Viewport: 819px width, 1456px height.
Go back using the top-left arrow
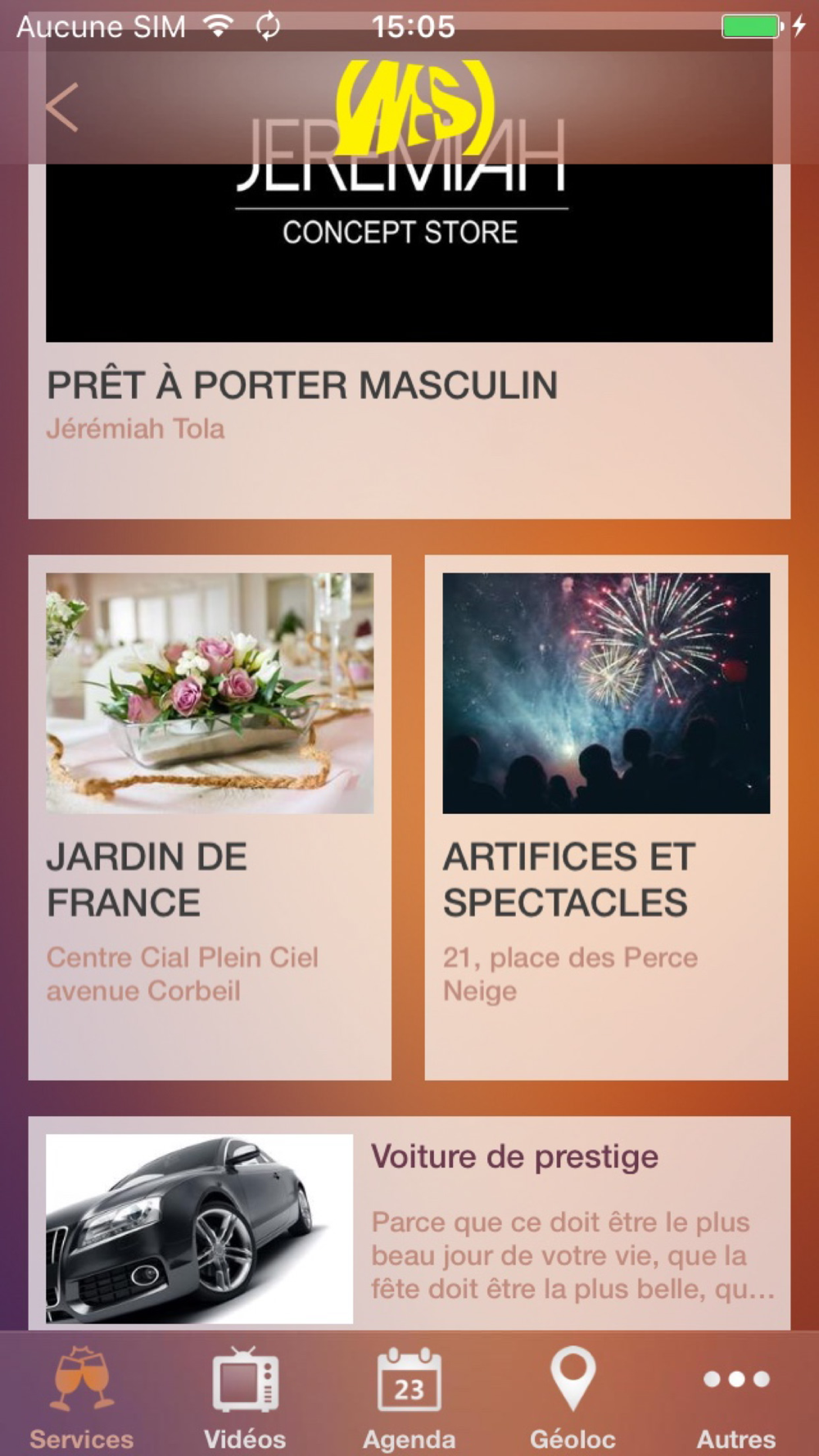click(62, 107)
